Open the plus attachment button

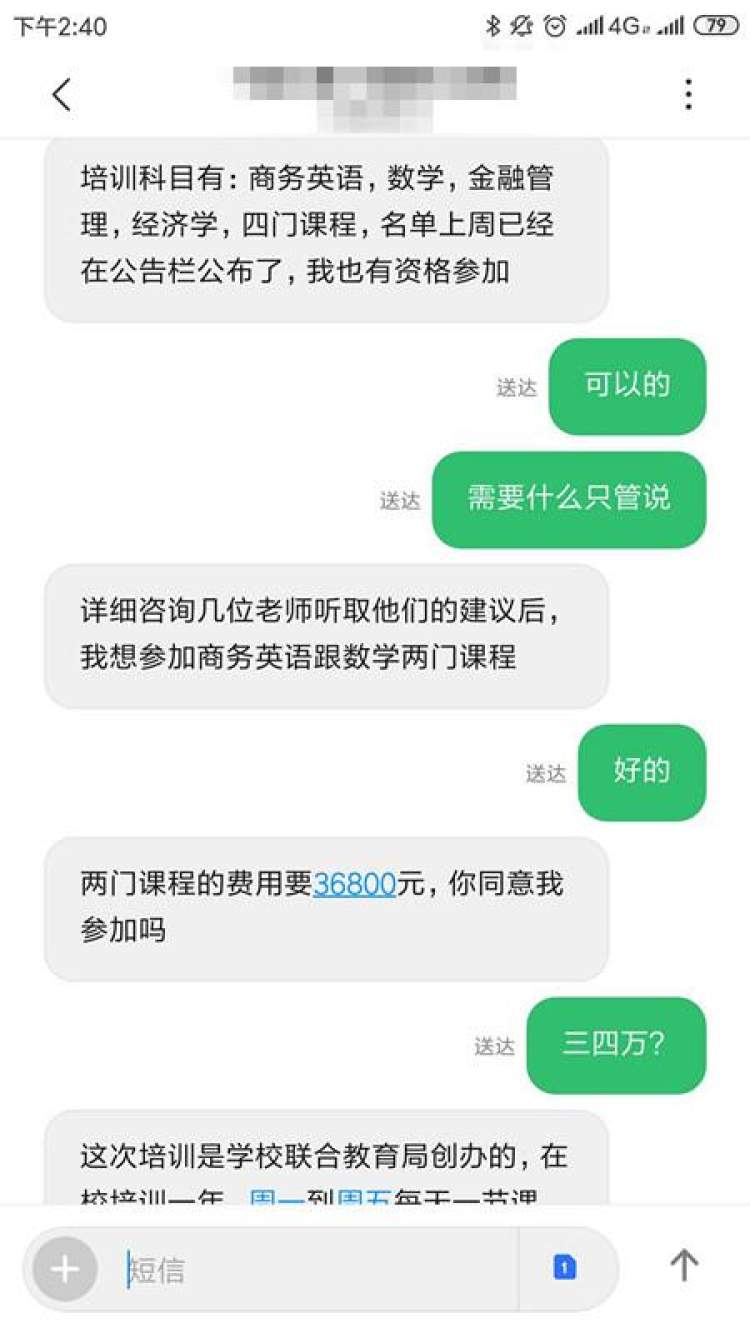pos(65,1270)
